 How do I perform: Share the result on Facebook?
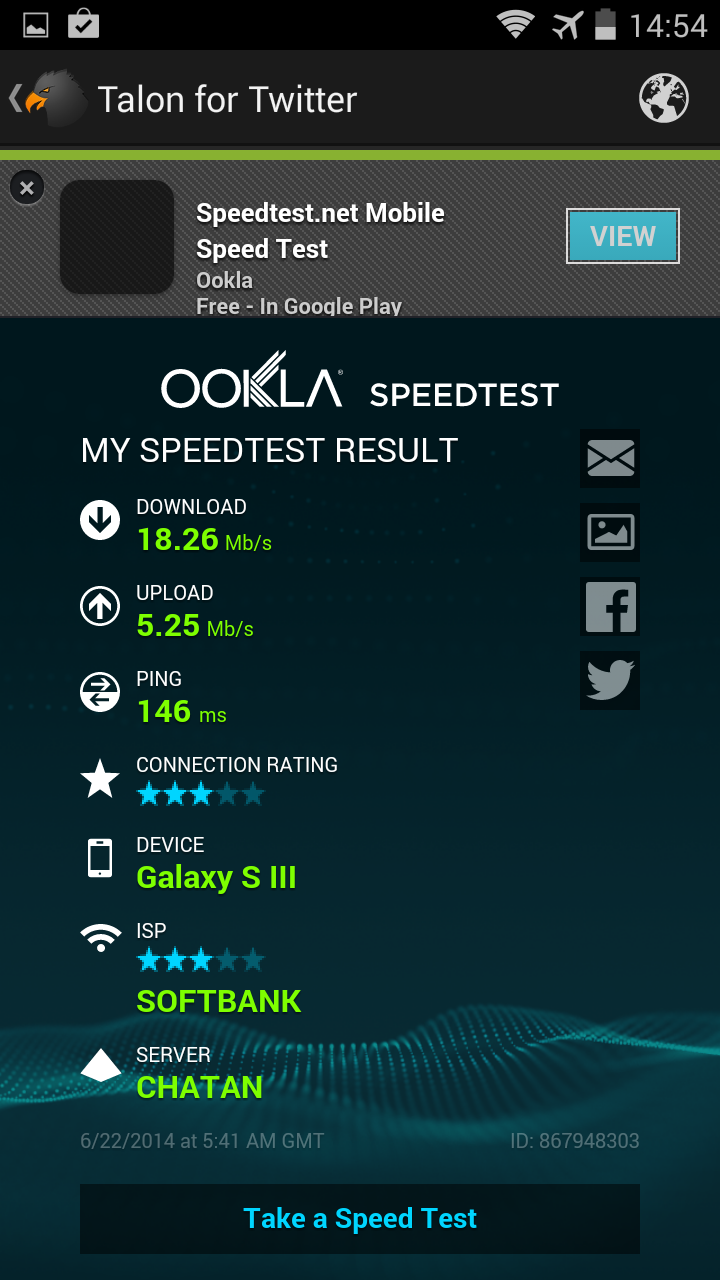point(610,607)
